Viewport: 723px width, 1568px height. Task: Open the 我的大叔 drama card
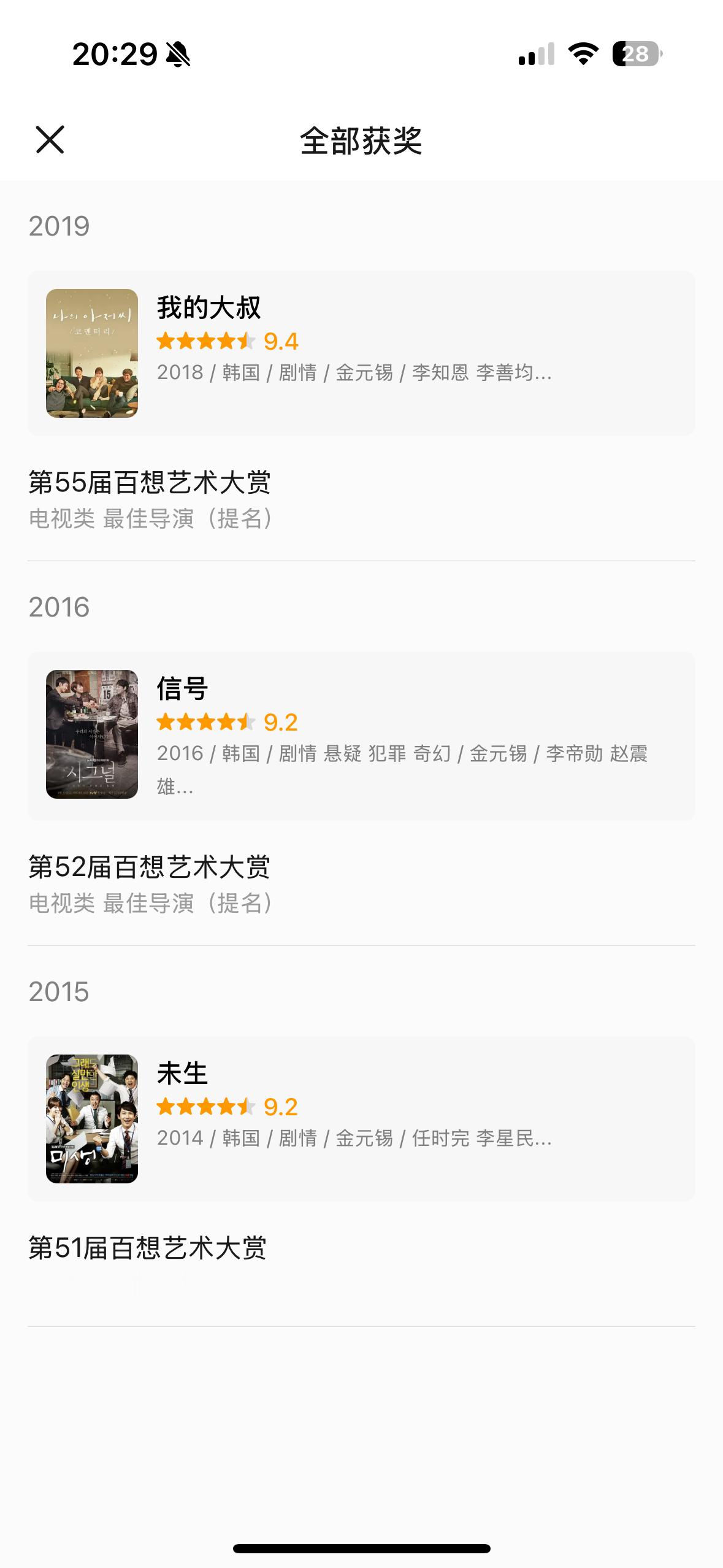[361, 353]
